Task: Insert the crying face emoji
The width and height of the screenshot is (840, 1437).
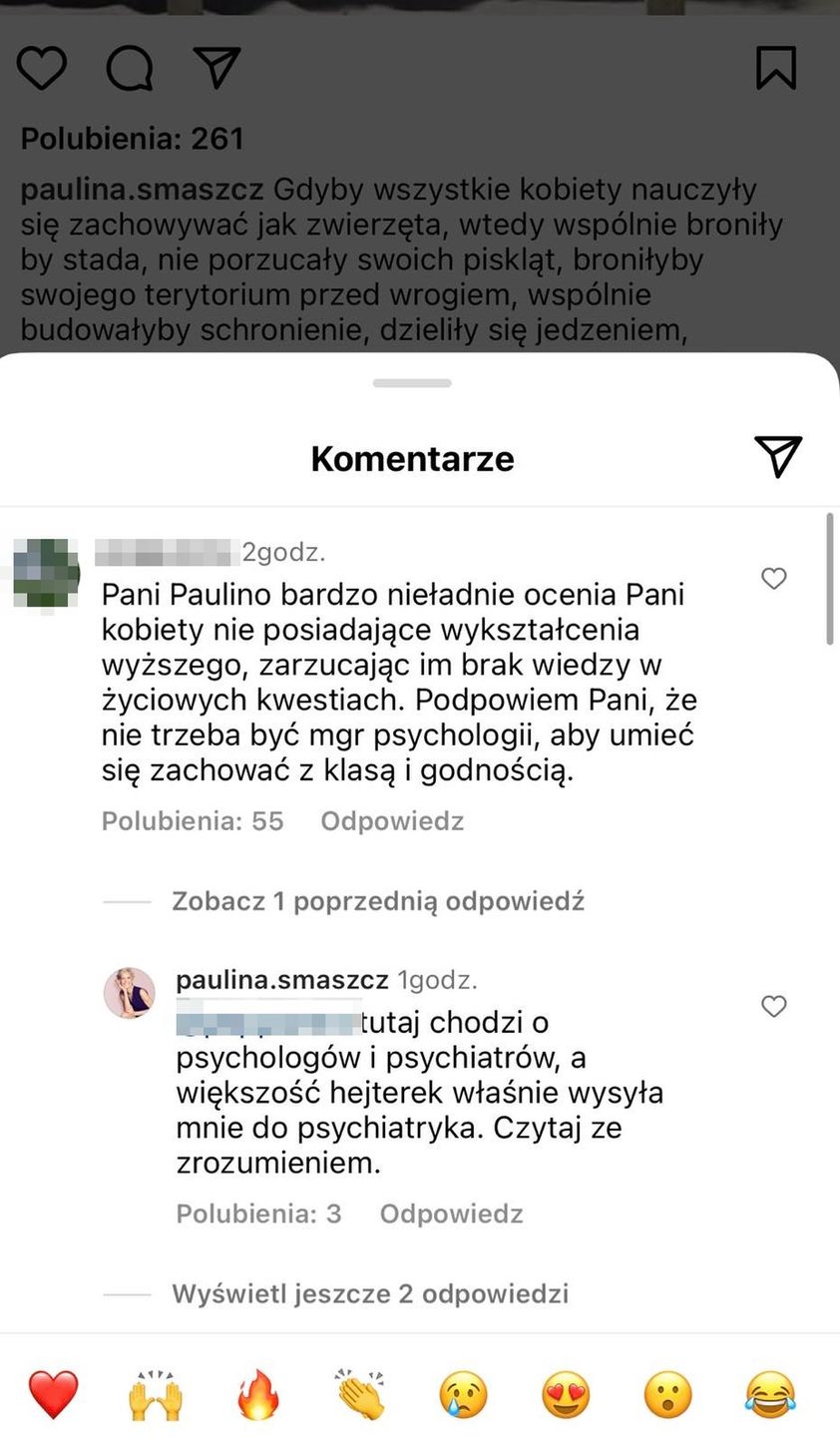Action: pyautogui.click(x=464, y=1394)
